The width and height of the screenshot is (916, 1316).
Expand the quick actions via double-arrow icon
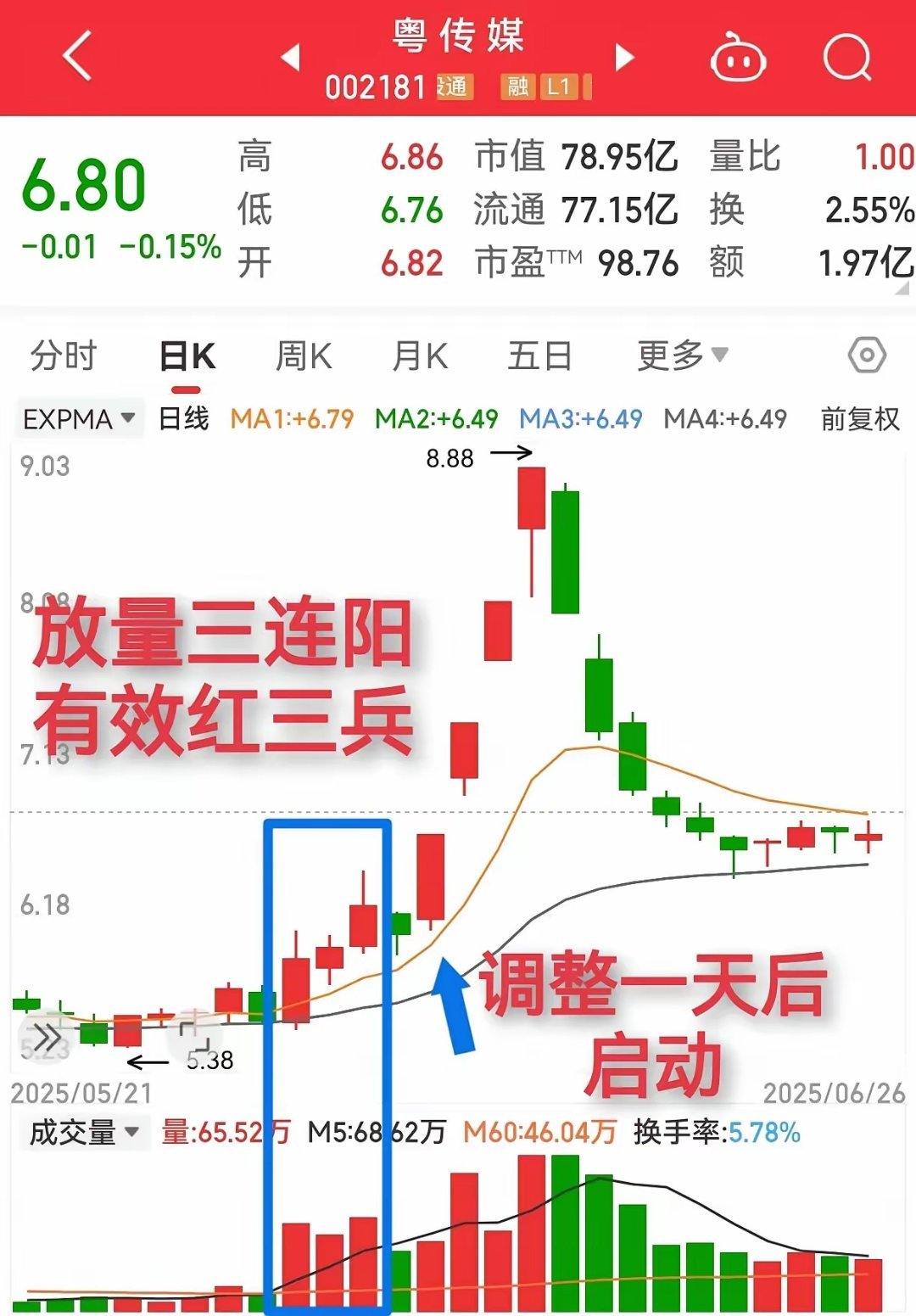pyautogui.click(x=48, y=1036)
